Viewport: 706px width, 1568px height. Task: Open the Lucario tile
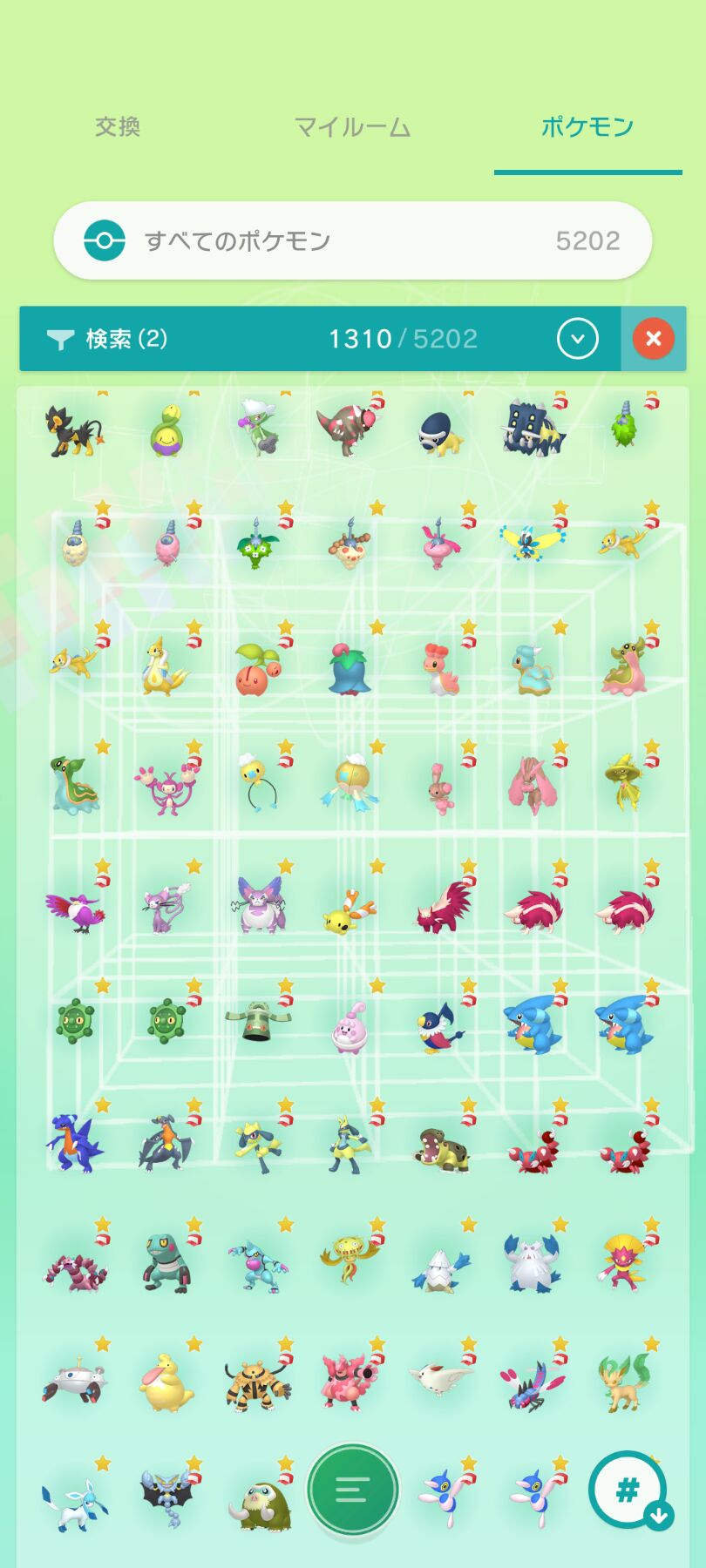coord(349,1143)
